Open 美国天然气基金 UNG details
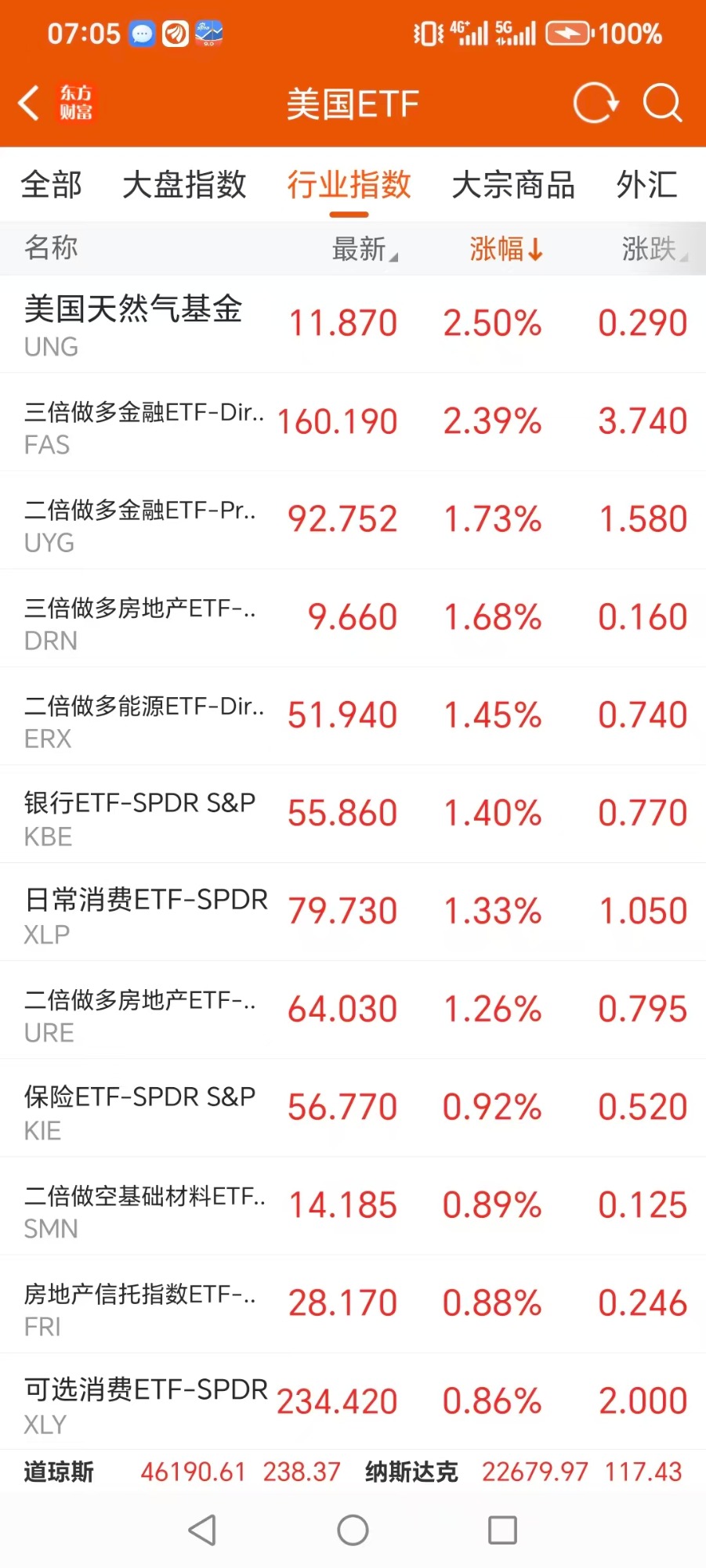 click(x=133, y=323)
